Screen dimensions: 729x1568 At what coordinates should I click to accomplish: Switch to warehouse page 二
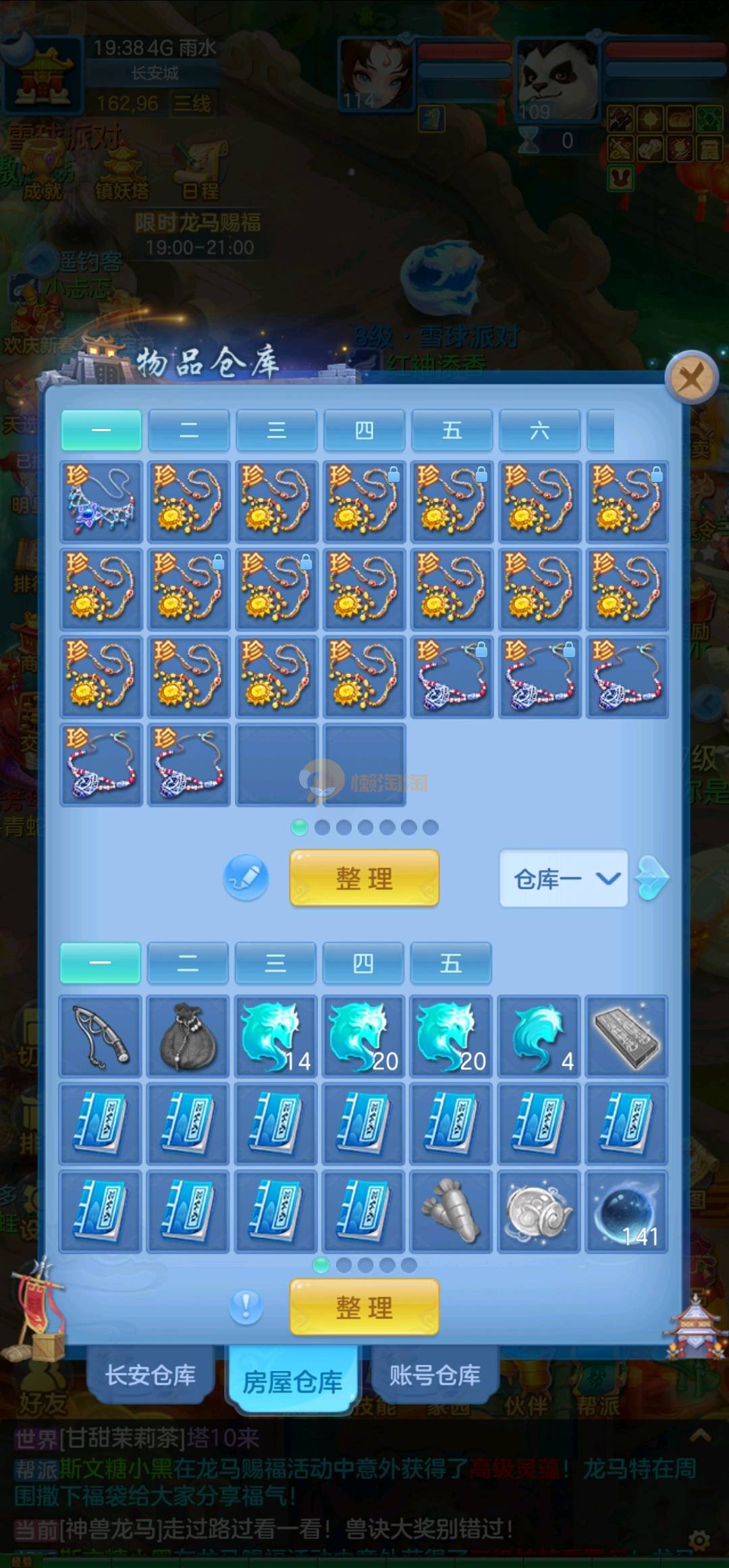tap(189, 430)
